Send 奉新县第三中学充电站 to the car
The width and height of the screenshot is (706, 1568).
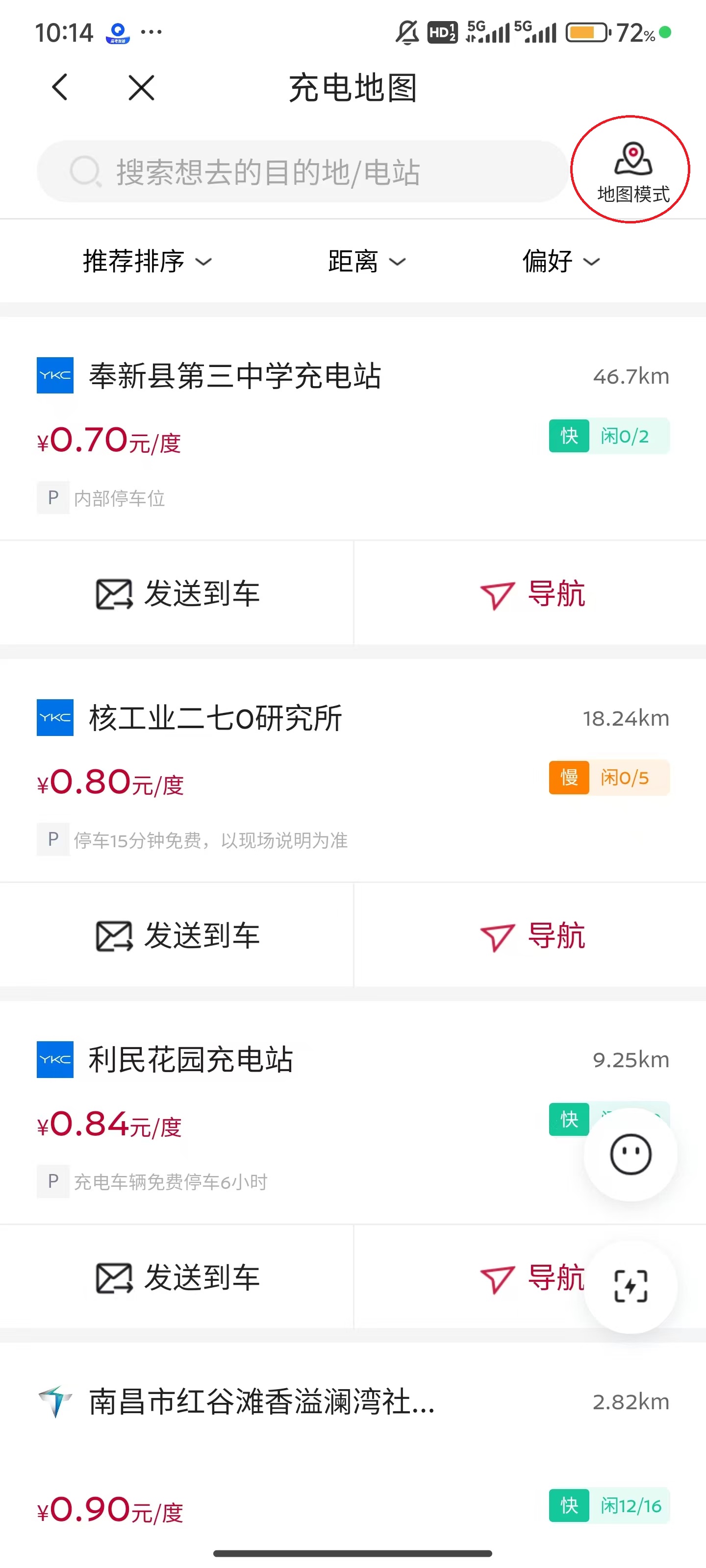point(176,593)
